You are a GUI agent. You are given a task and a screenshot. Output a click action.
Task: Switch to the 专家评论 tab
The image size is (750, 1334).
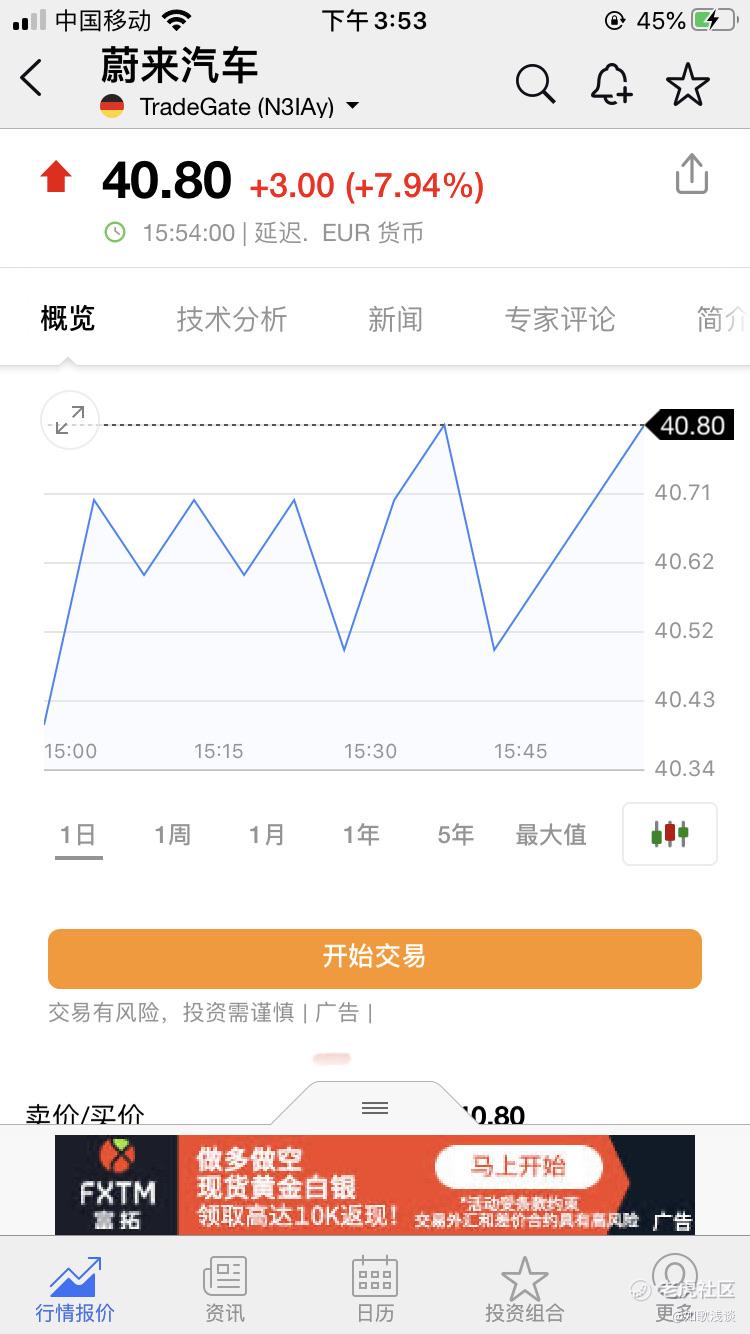560,319
